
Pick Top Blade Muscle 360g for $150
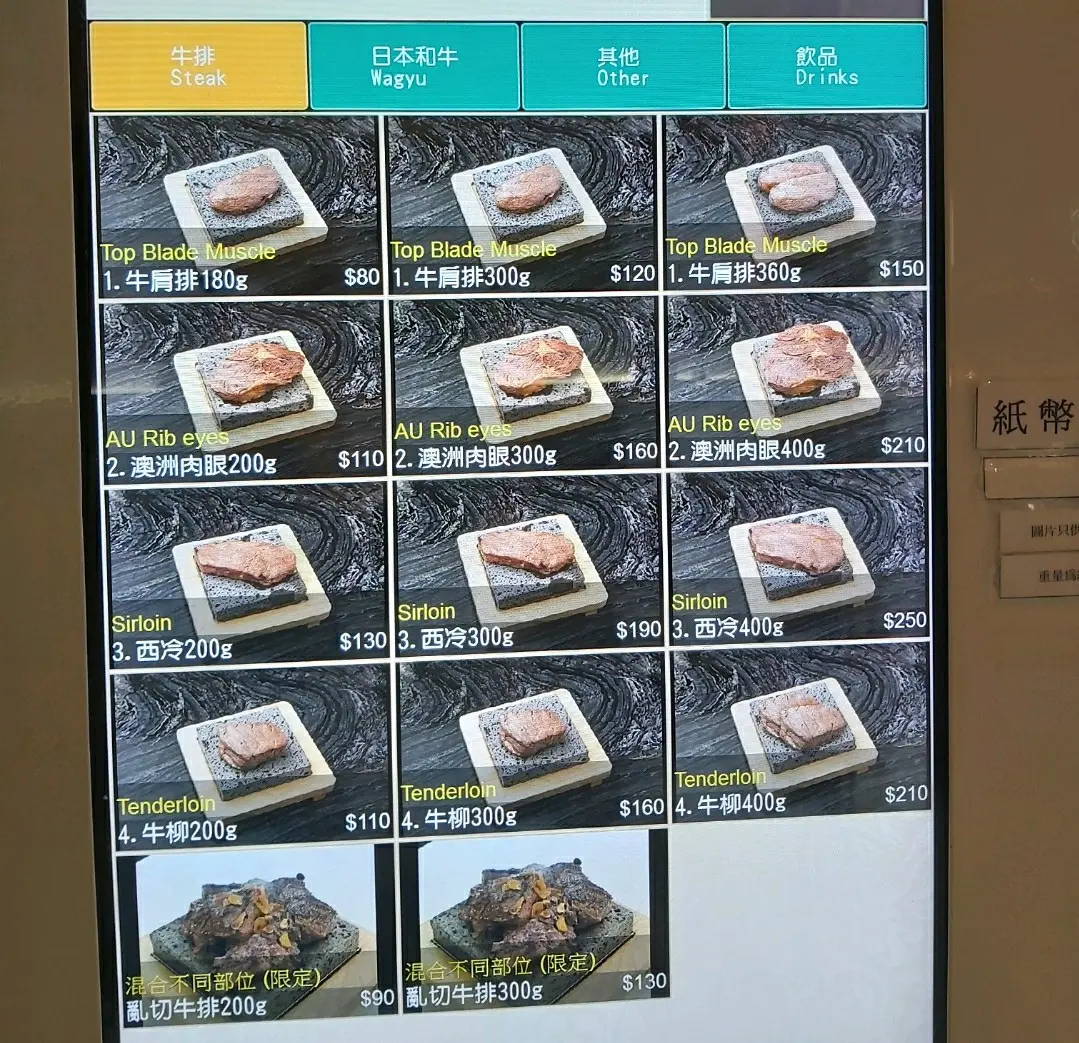click(794, 202)
